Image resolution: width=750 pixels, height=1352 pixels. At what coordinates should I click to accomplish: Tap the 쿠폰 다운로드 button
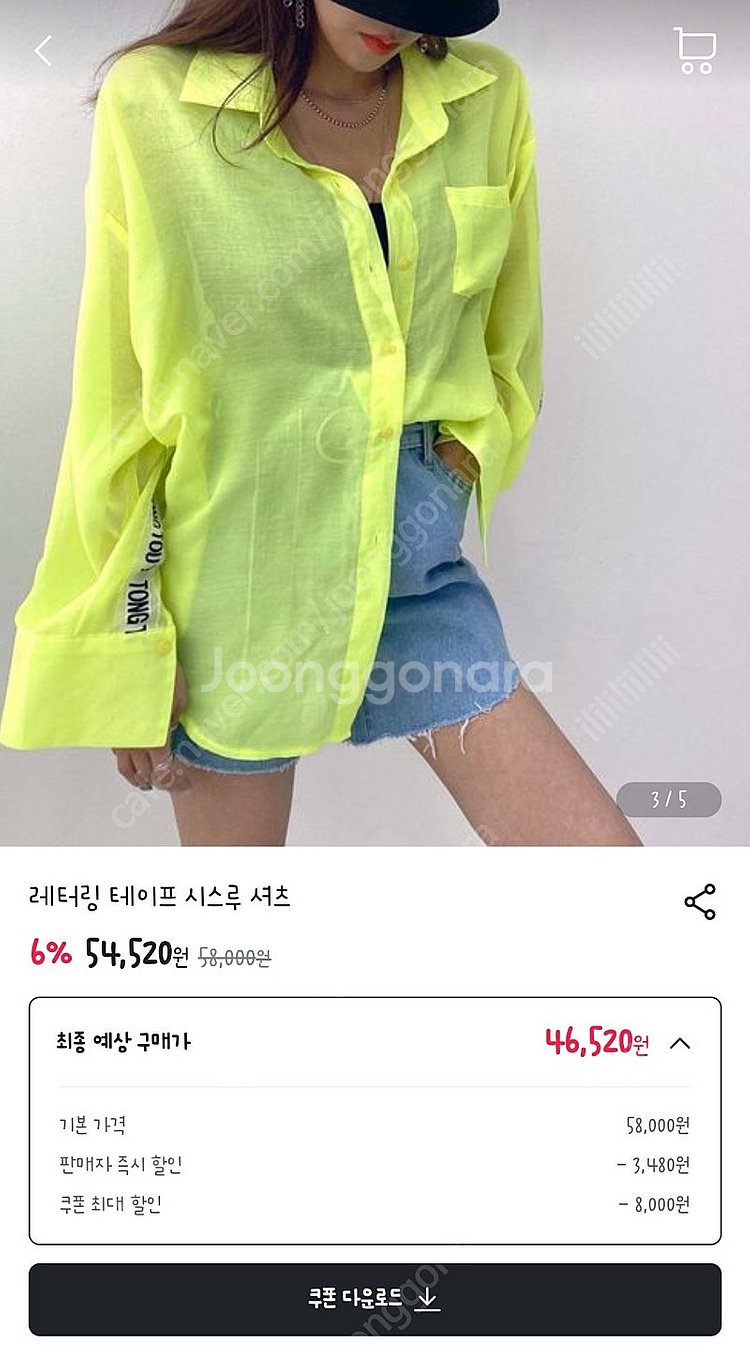point(375,1299)
